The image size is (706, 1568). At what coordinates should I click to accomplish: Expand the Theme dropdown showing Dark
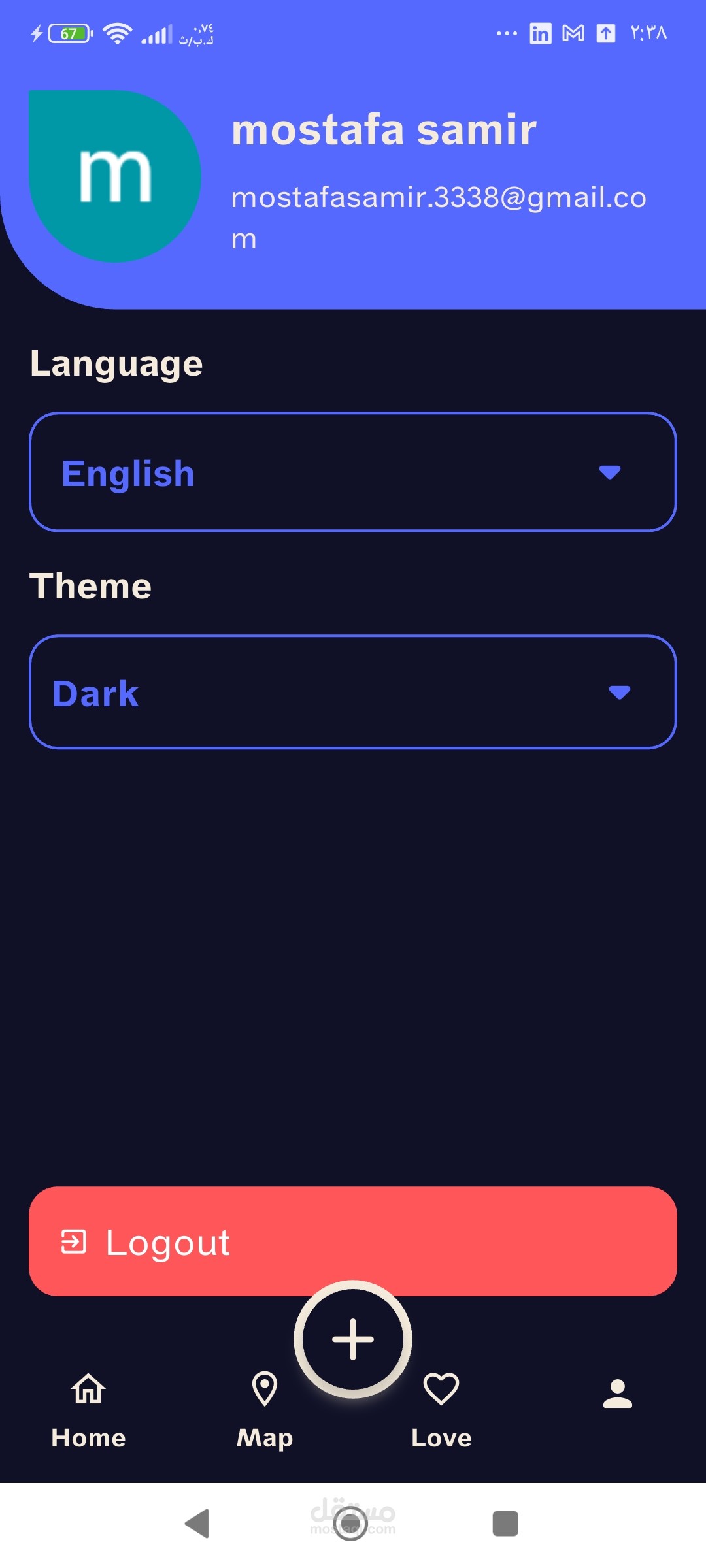[x=353, y=692]
